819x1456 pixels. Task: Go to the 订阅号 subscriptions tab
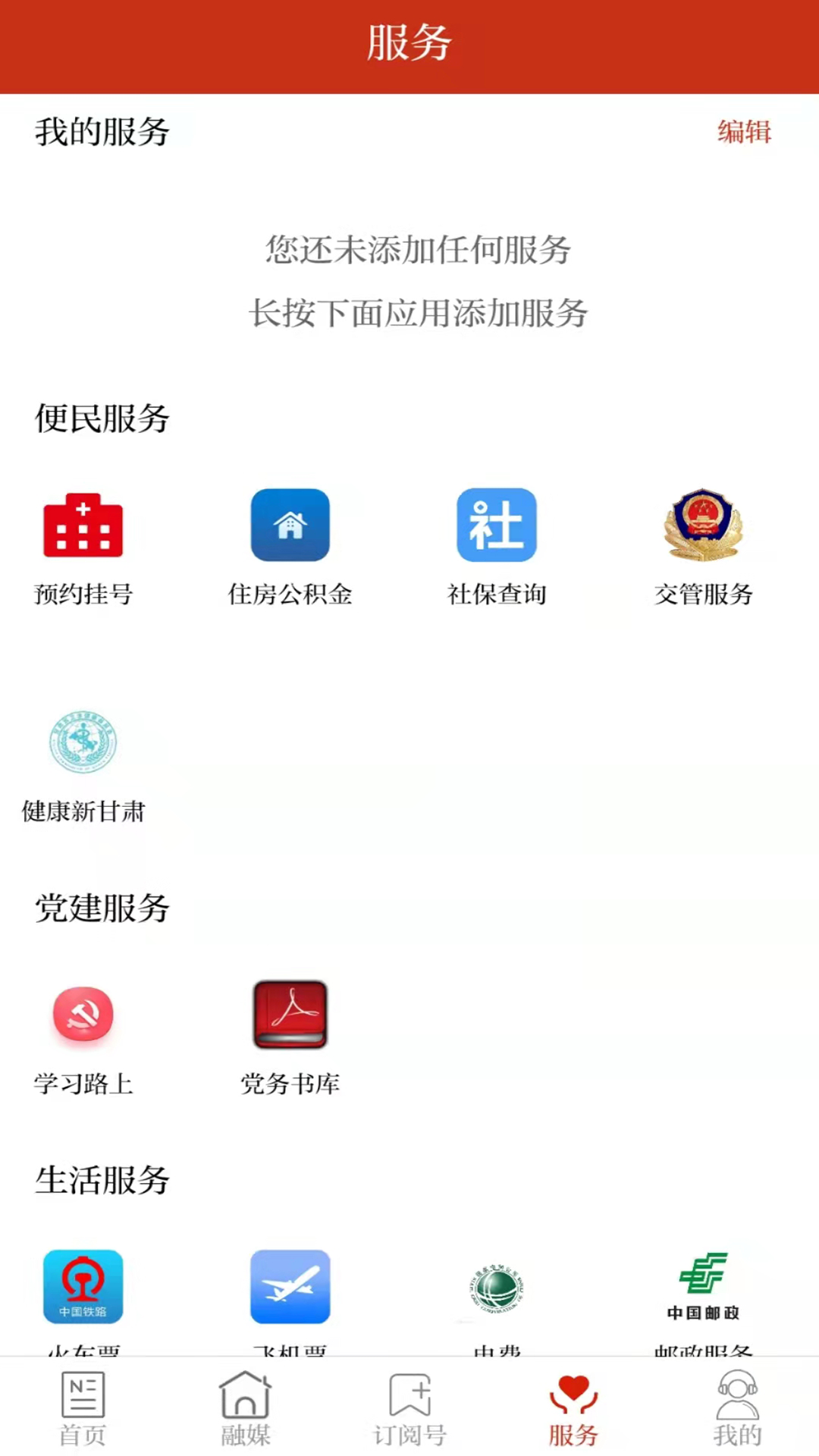point(409,1410)
